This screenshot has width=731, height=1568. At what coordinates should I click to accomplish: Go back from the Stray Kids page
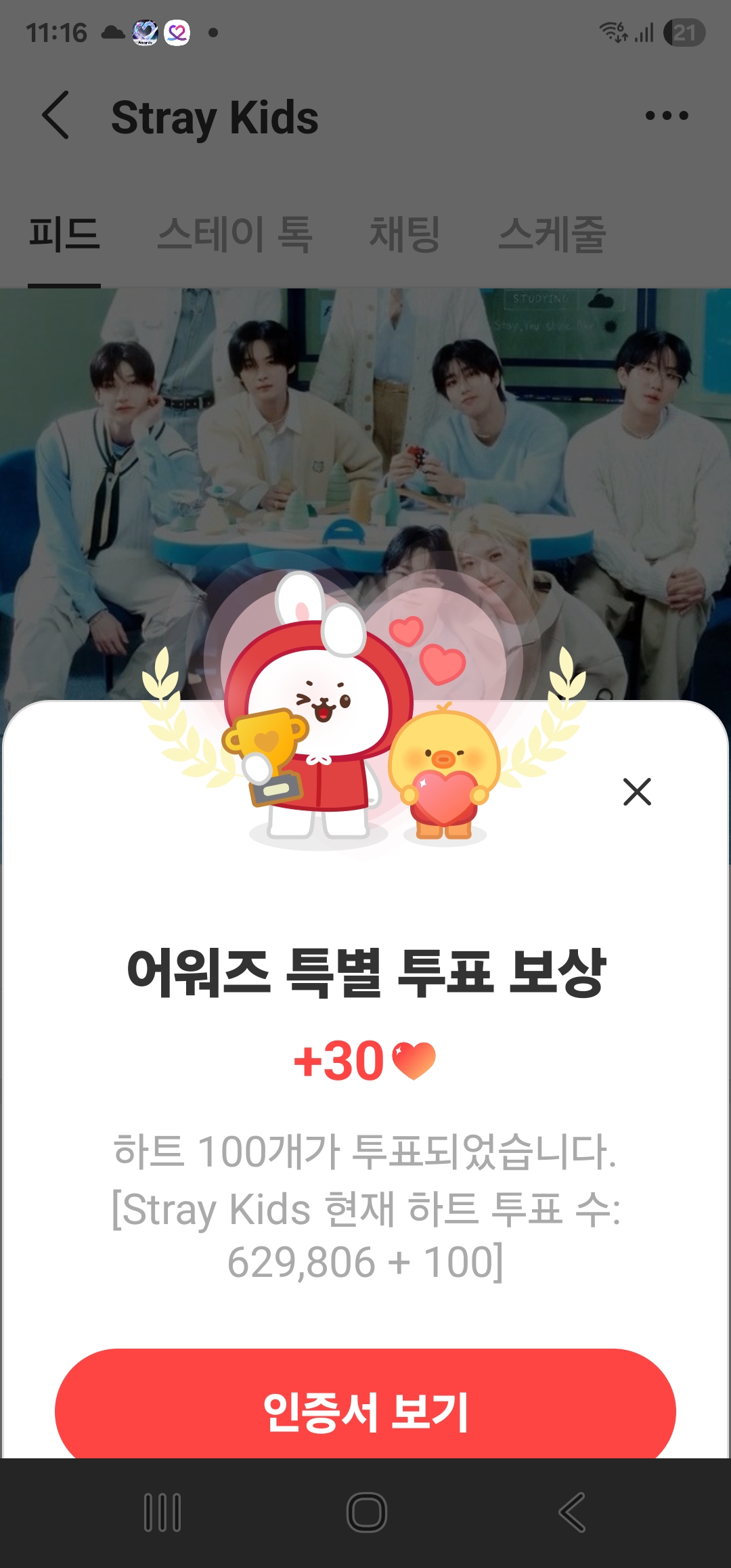[x=56, y=116]
